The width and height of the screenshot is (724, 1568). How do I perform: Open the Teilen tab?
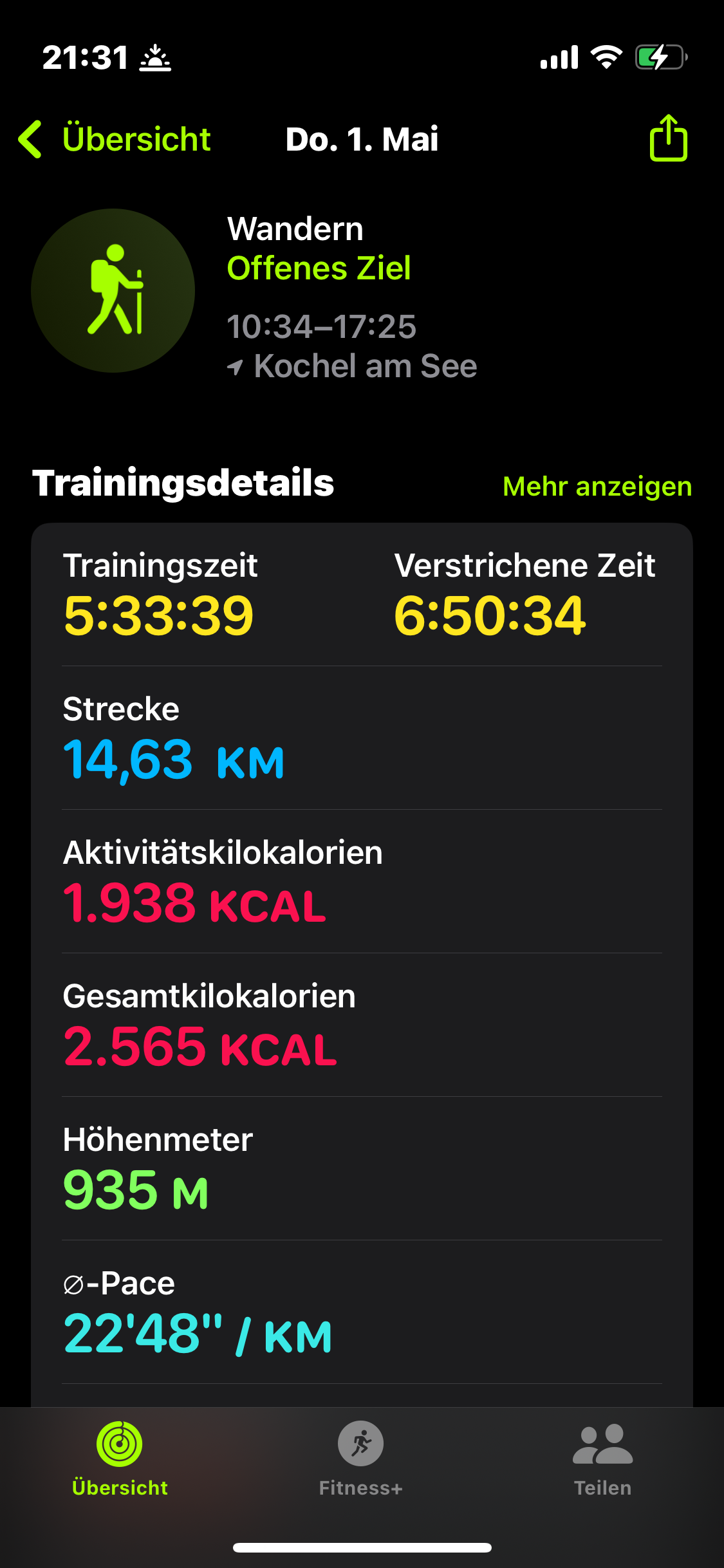pos(603,1459)
